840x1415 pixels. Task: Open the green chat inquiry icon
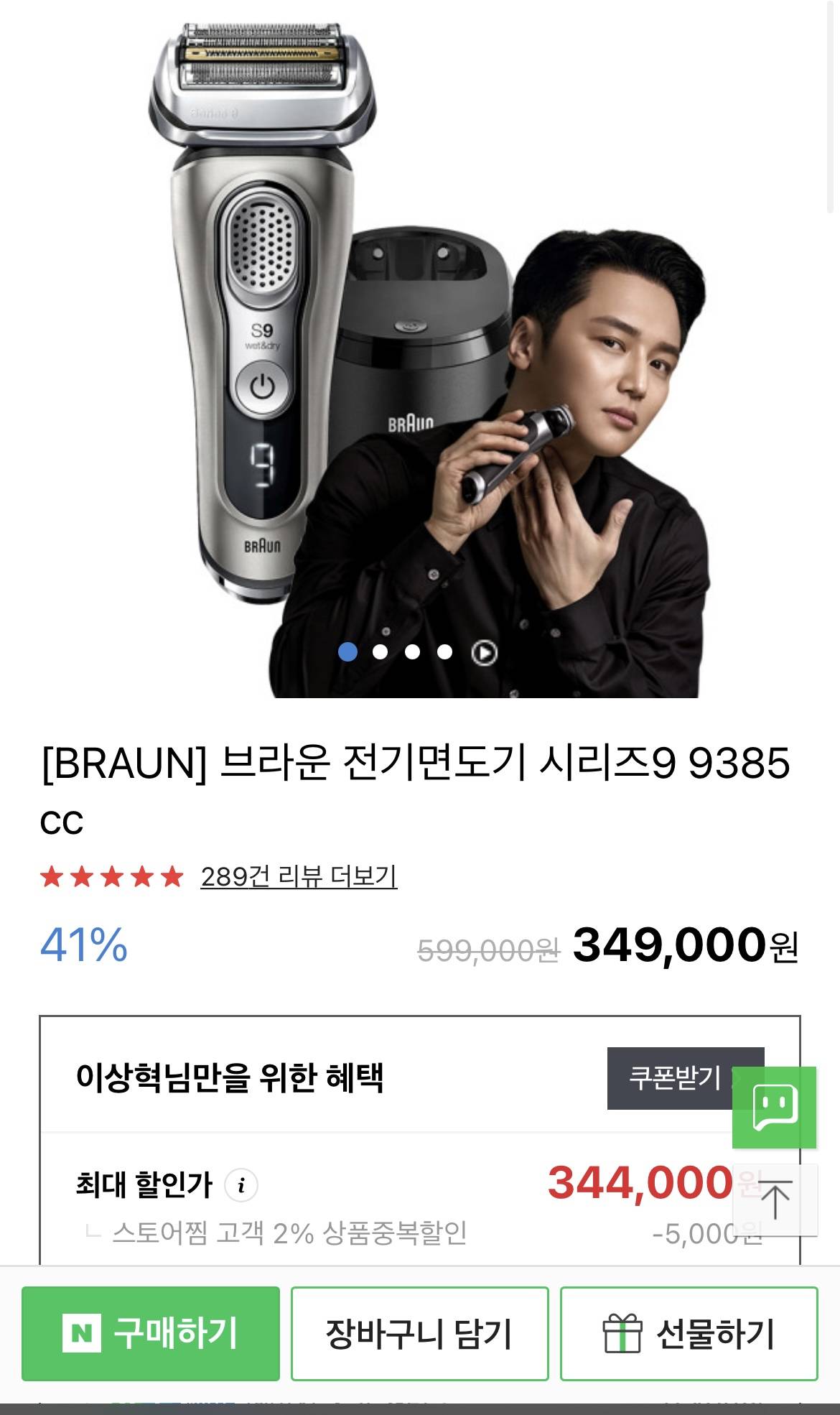click(775, 1108)
